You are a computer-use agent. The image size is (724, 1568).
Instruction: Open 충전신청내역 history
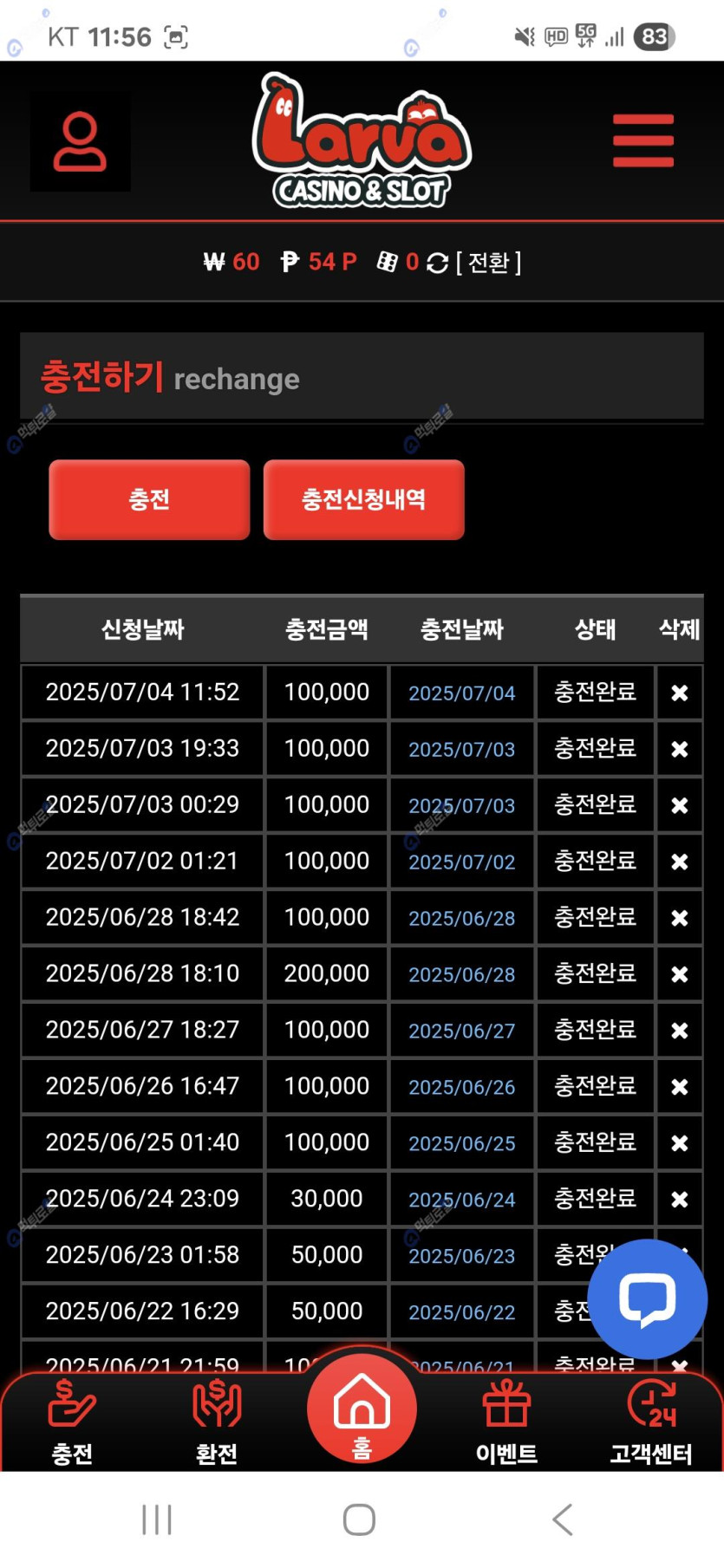click(x=363, y=499)
